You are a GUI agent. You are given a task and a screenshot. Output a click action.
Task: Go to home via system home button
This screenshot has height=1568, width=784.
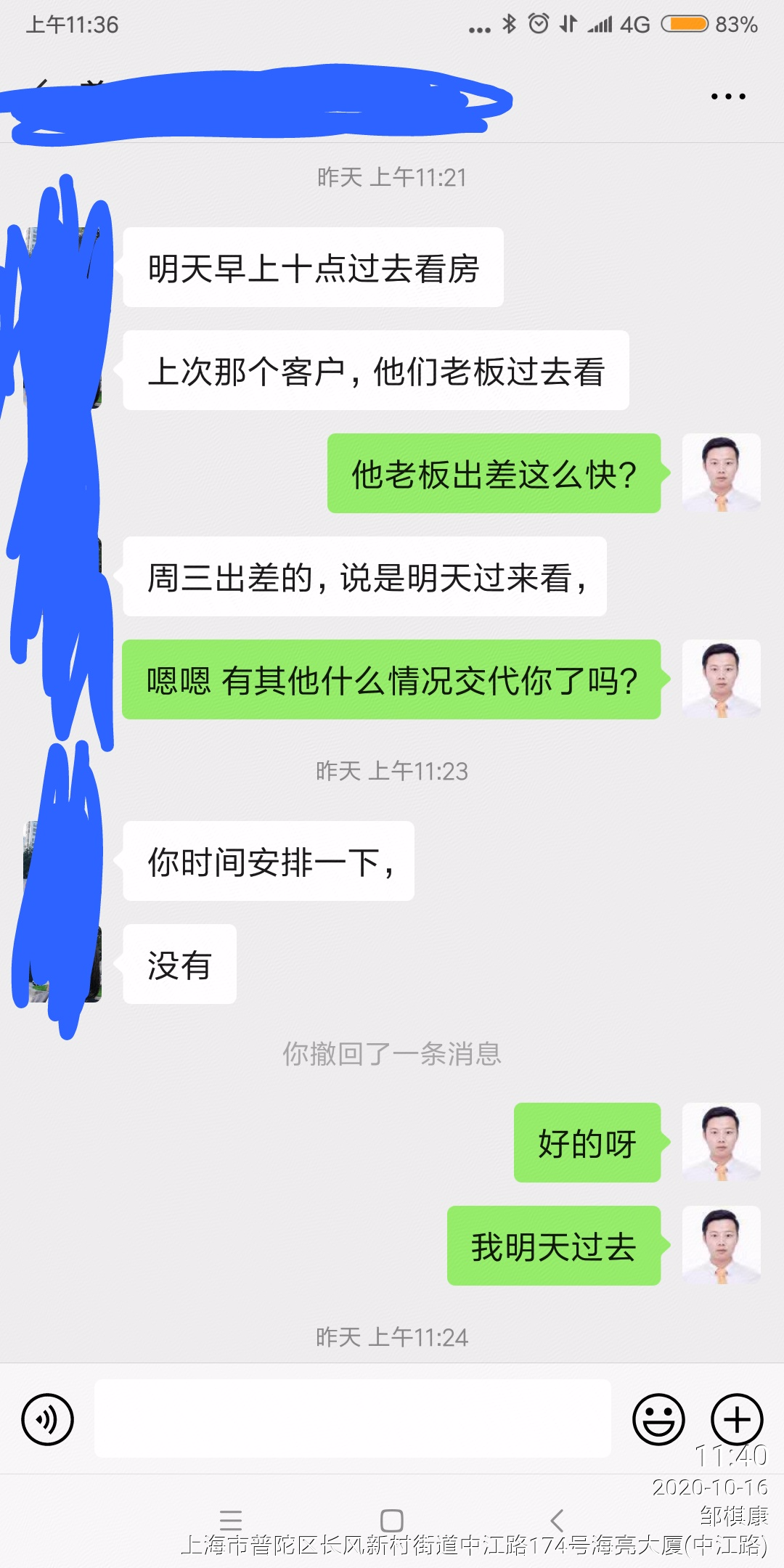(x=391, y=1520)
